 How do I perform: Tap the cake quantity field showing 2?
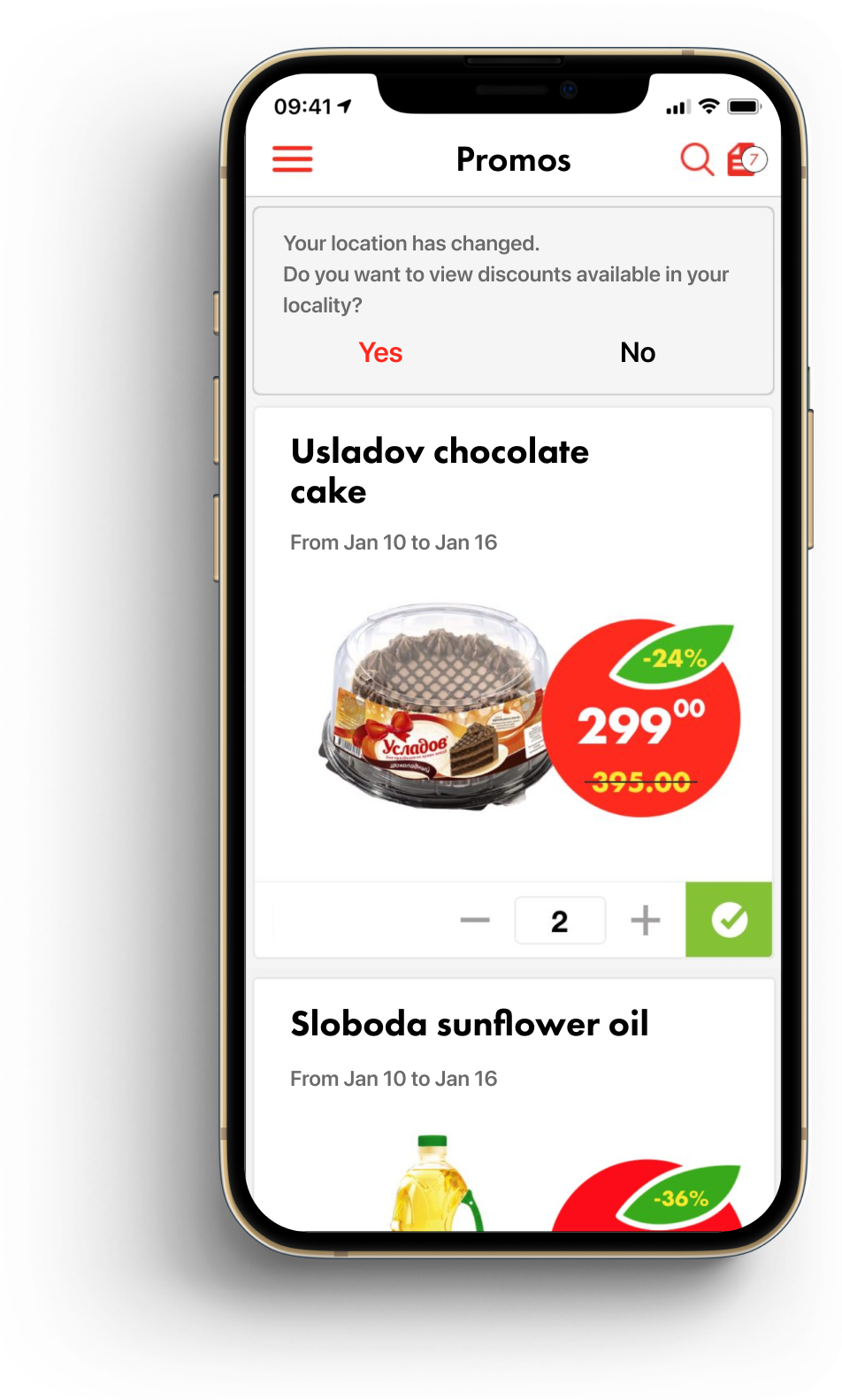click(560, 920)
